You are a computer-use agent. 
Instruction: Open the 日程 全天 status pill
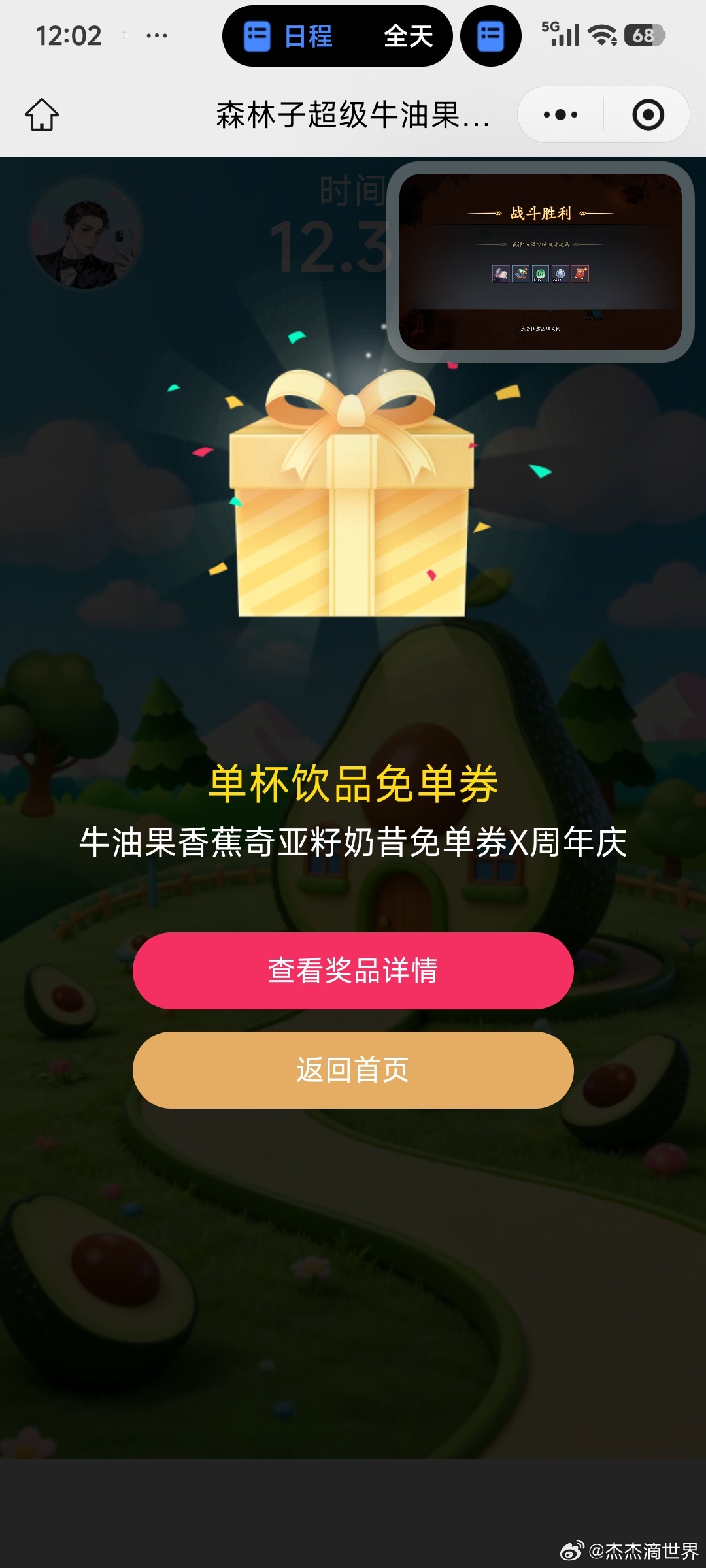[x=337, y=37]
